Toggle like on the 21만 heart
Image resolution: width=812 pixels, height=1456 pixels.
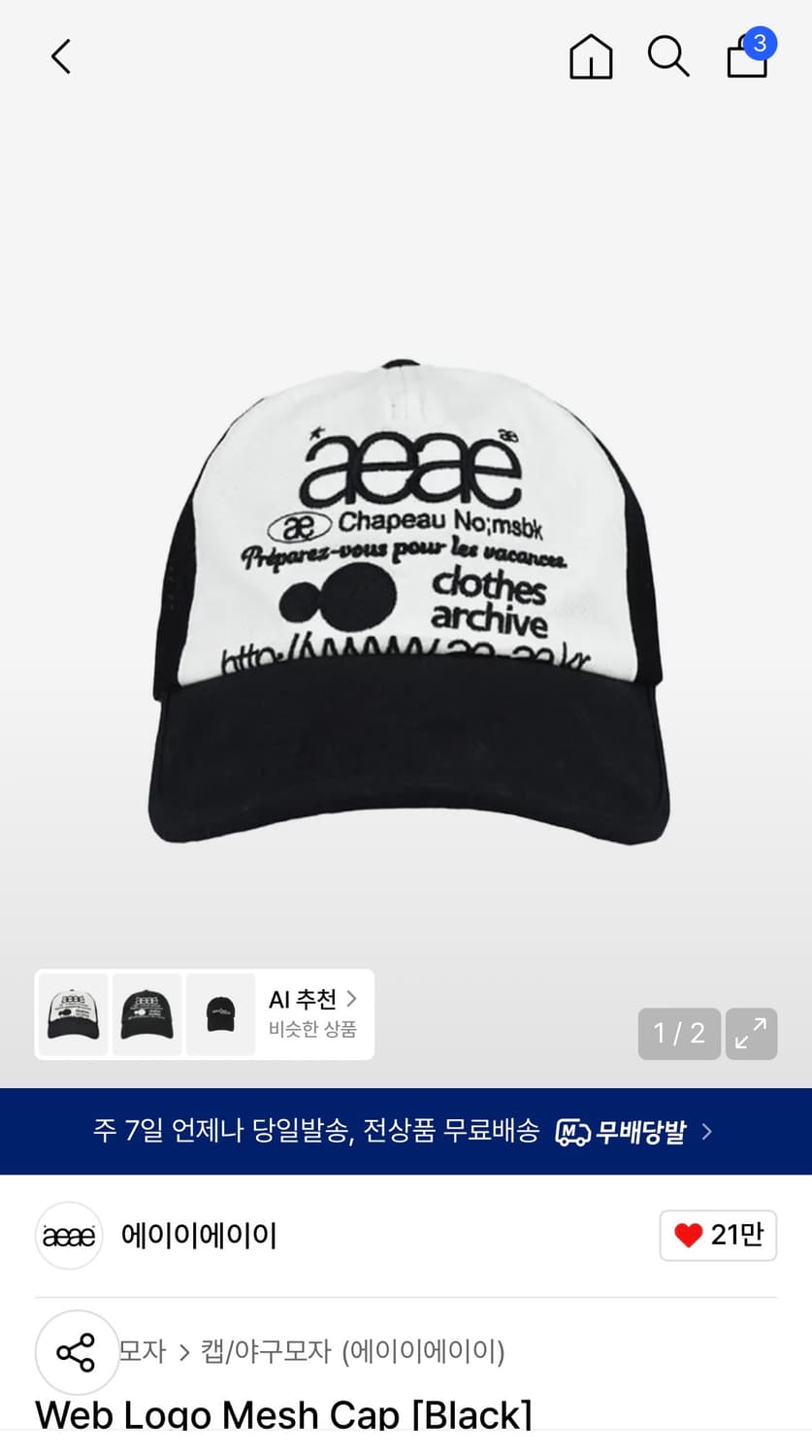[x=718, y=1235]
